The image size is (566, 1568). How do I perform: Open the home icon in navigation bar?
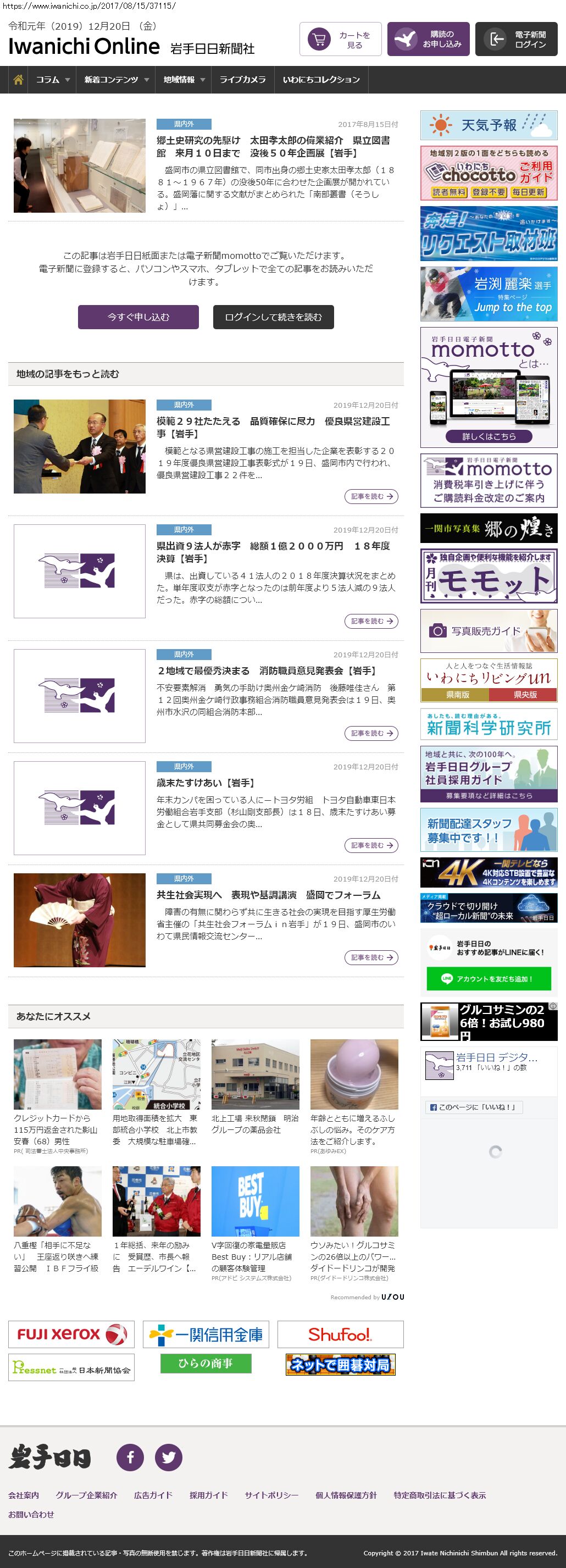click(18, 80)
